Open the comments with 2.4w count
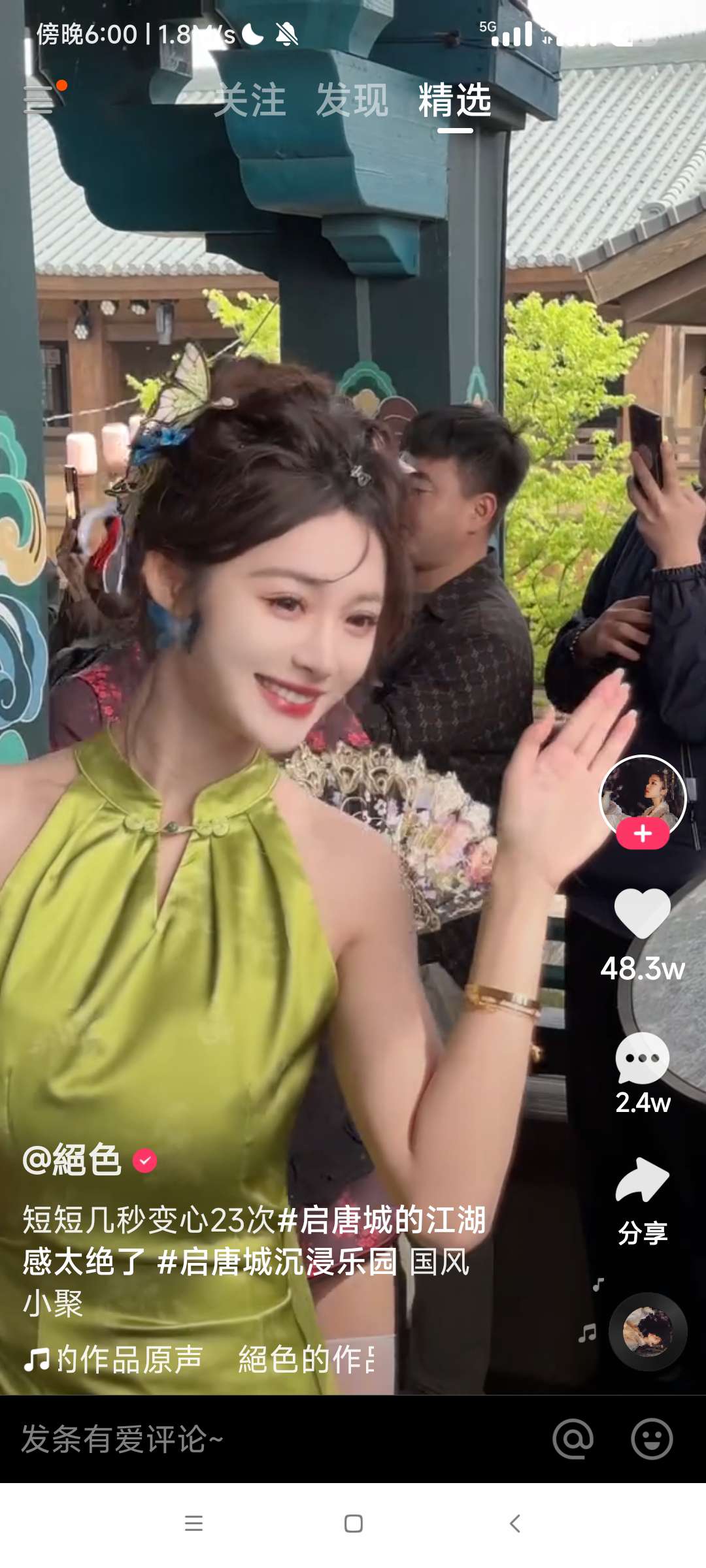The width and height of the screenshot is (706, 1568). [x=643, y=1060]
